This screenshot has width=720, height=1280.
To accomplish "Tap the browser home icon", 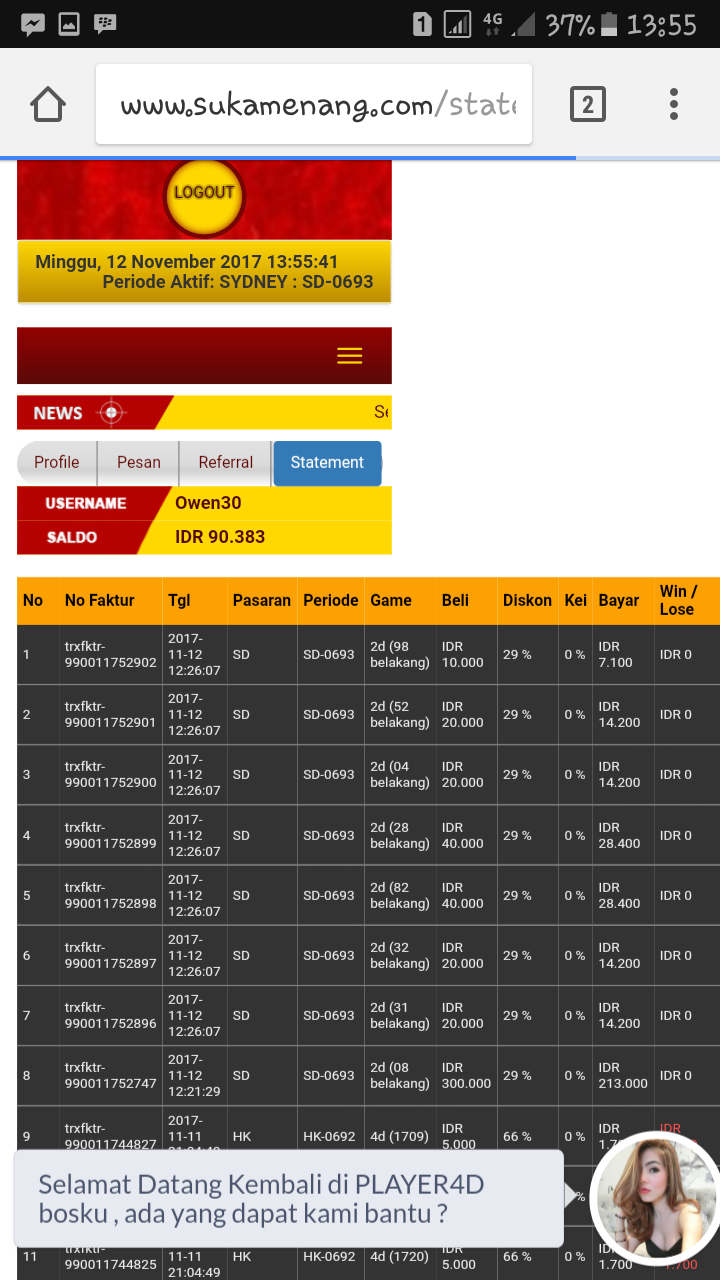I will coord(48,104).
